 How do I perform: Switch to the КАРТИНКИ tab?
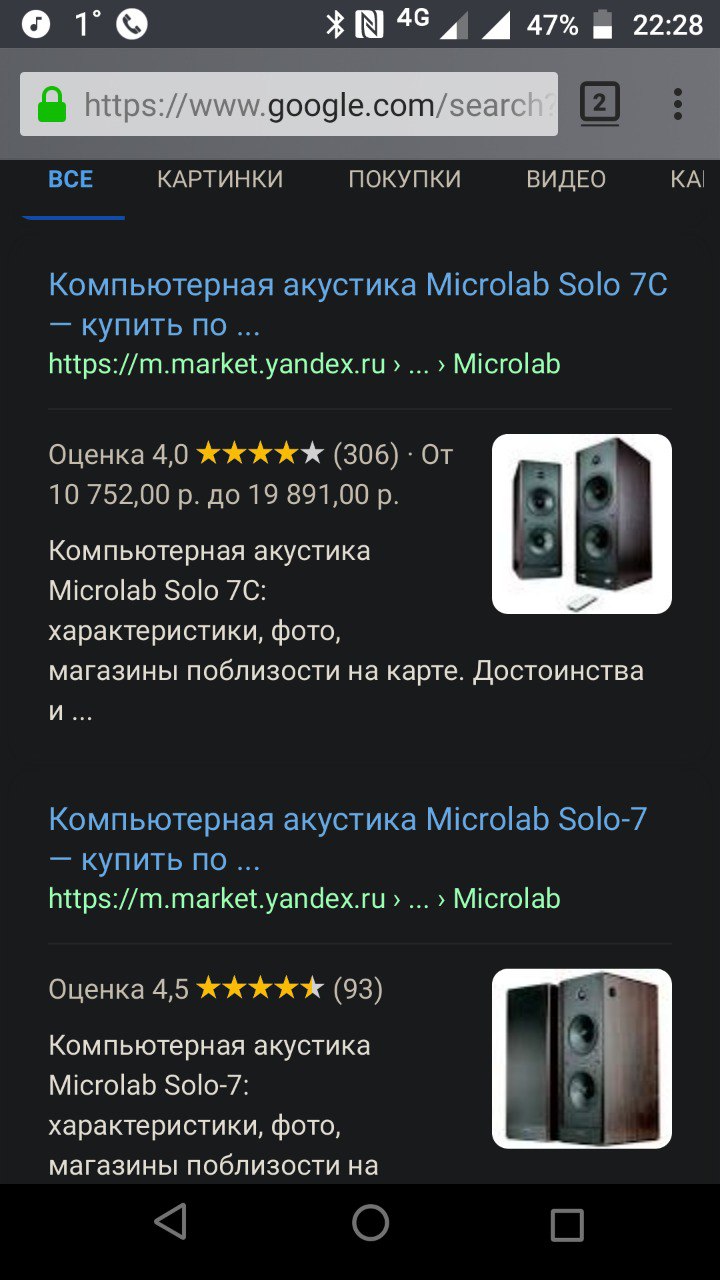[x=220, y=180]
